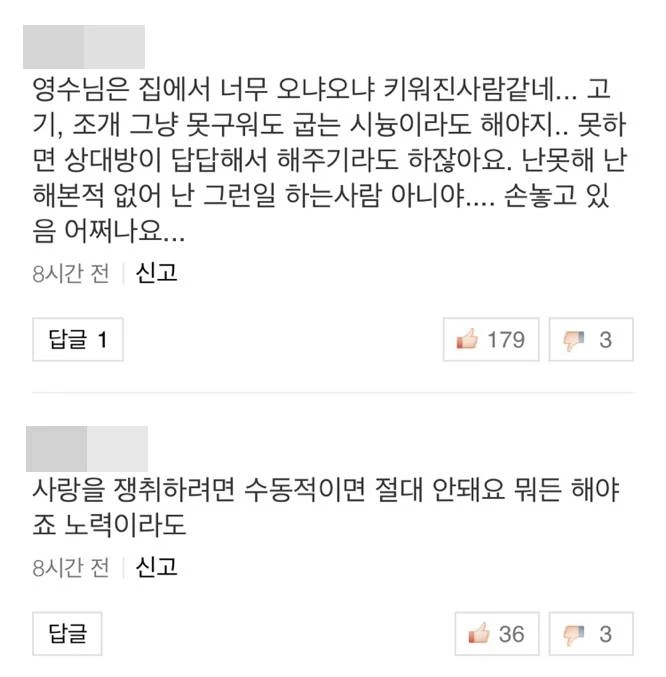Like the comment with 179 likes
Screen dimensions: 666x677
491,340
